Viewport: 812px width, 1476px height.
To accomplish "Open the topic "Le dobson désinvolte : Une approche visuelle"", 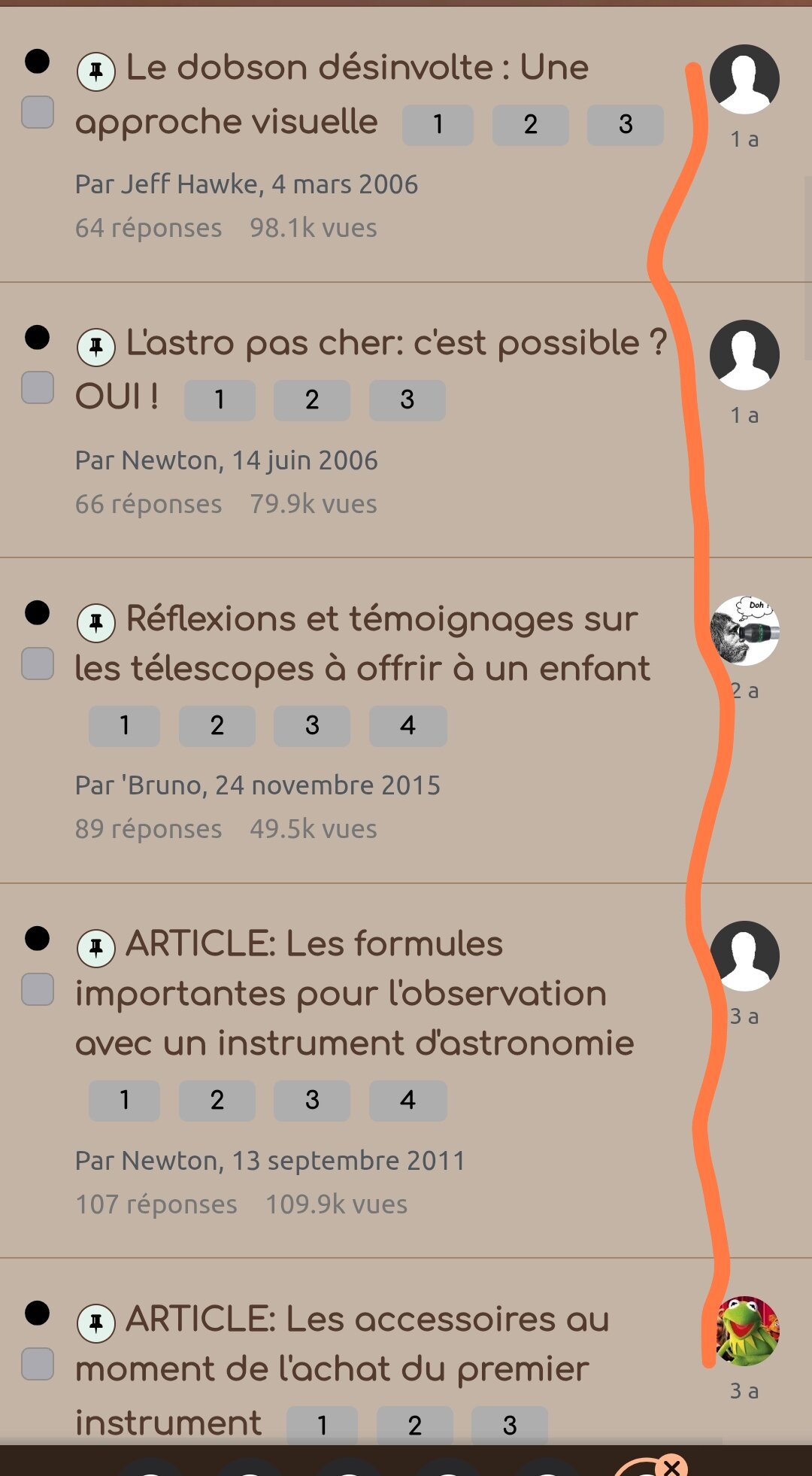I will point(356,68).
